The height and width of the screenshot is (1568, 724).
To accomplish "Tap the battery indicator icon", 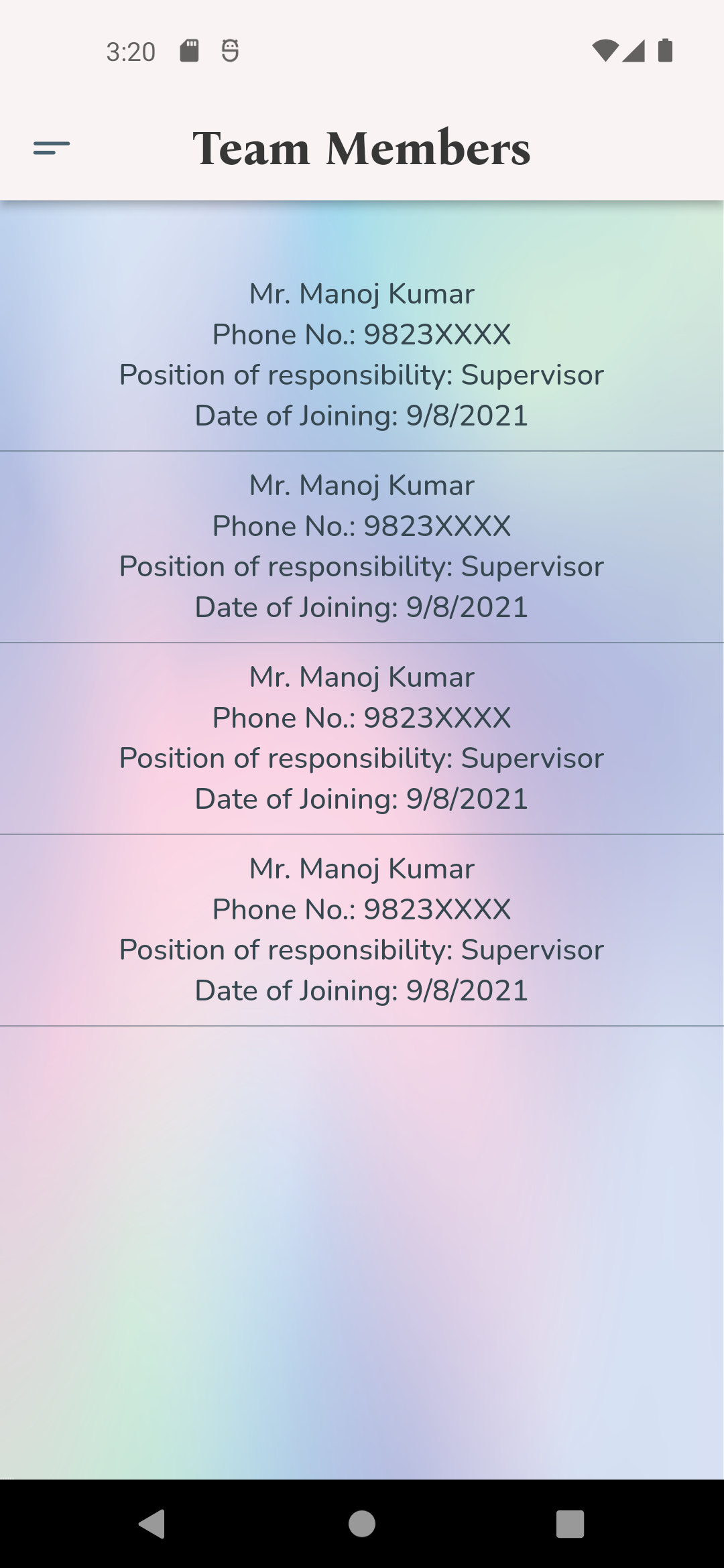I will click(x=666, y=50).
